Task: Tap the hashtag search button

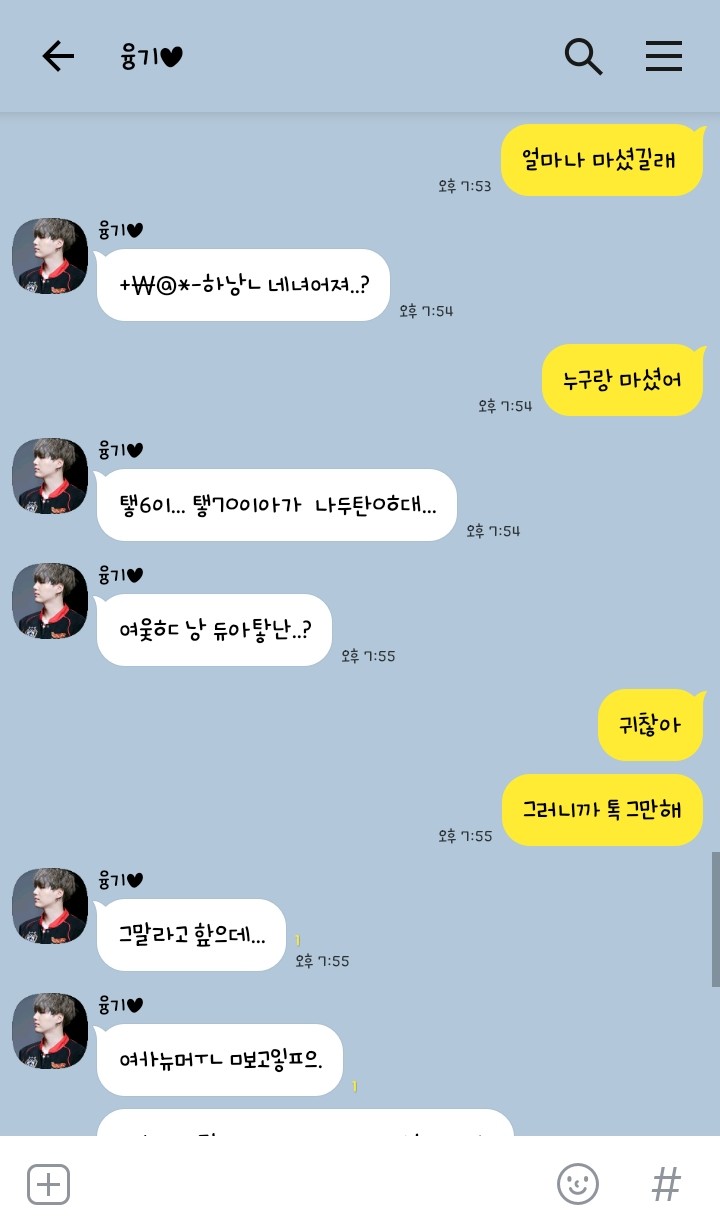Action: click(666, 1185)
